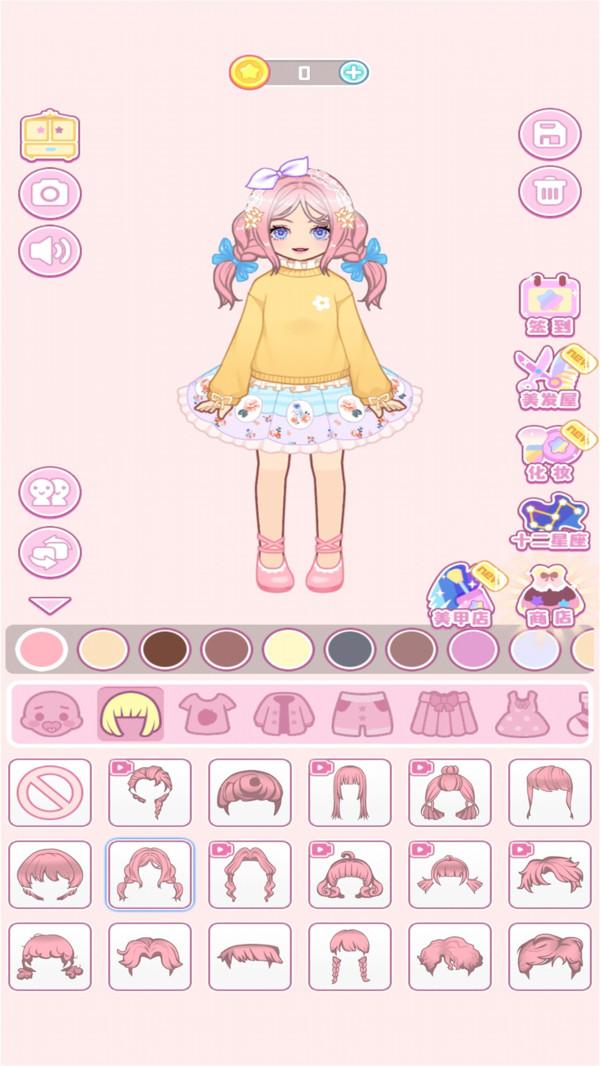
Task: Save the current outfit
Action: (x=549, y=134)
